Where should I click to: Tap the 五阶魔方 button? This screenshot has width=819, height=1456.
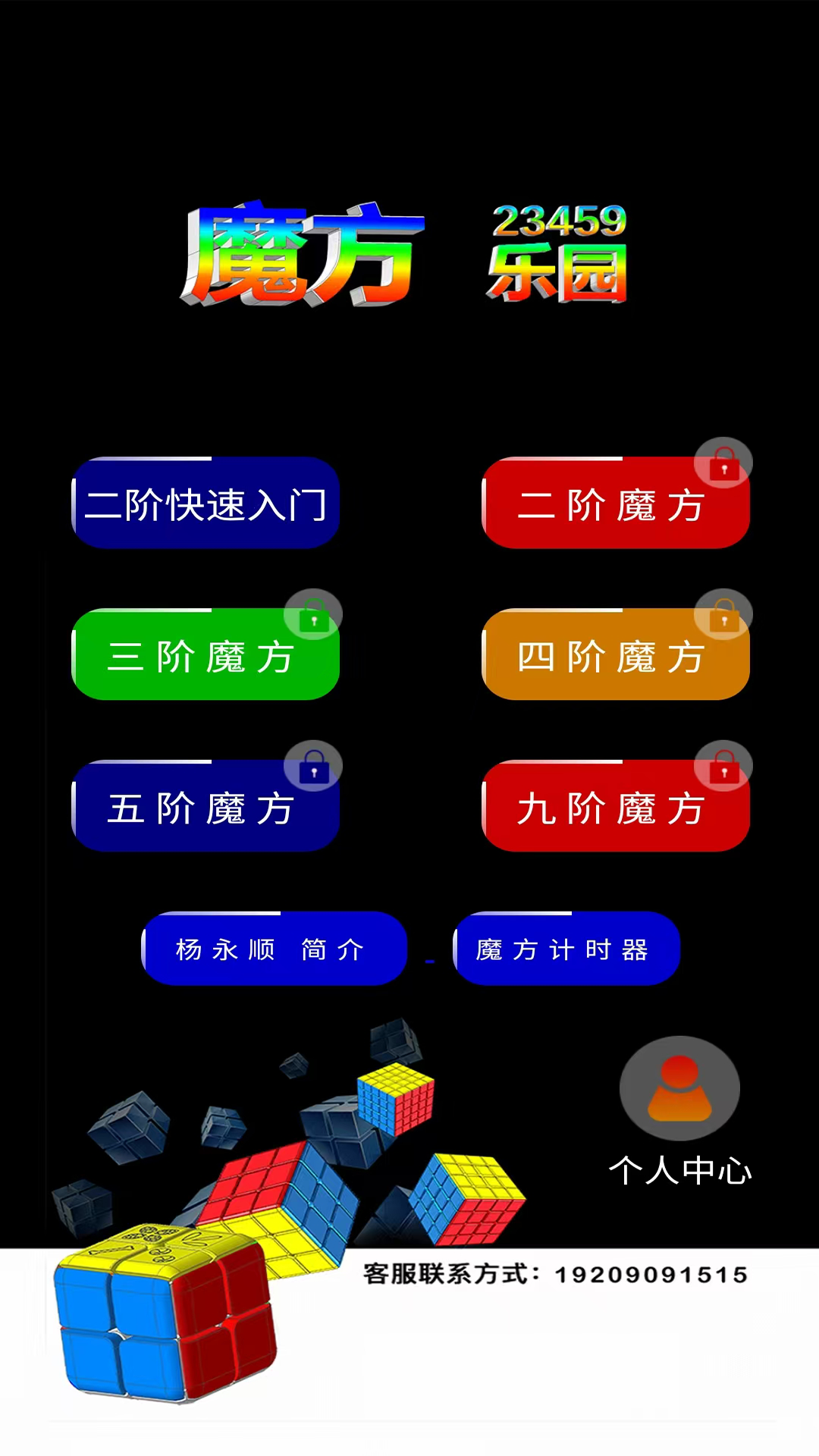[206, 806]
